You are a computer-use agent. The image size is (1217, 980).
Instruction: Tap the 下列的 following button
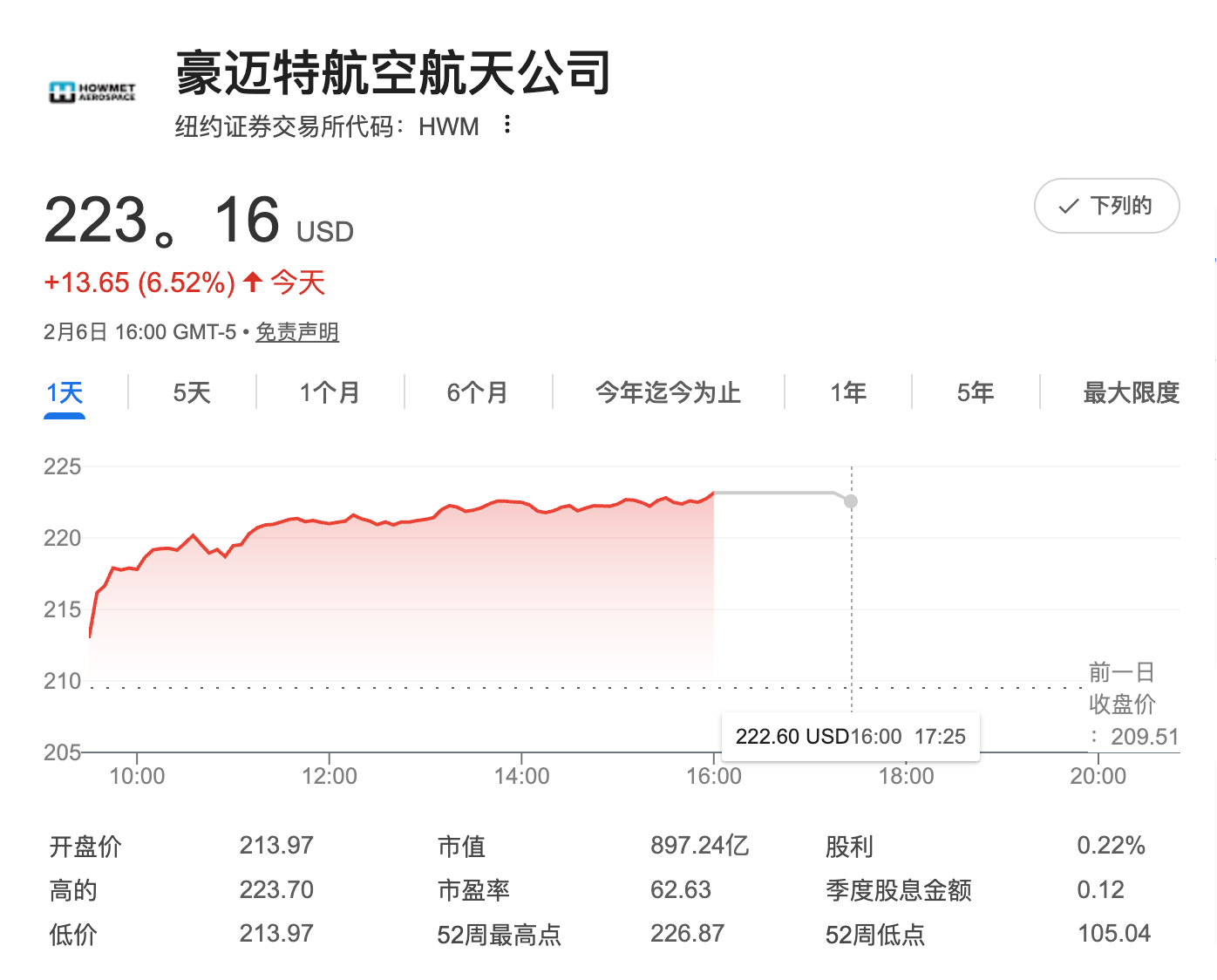pyautogui.click(x=1106, y=206)
